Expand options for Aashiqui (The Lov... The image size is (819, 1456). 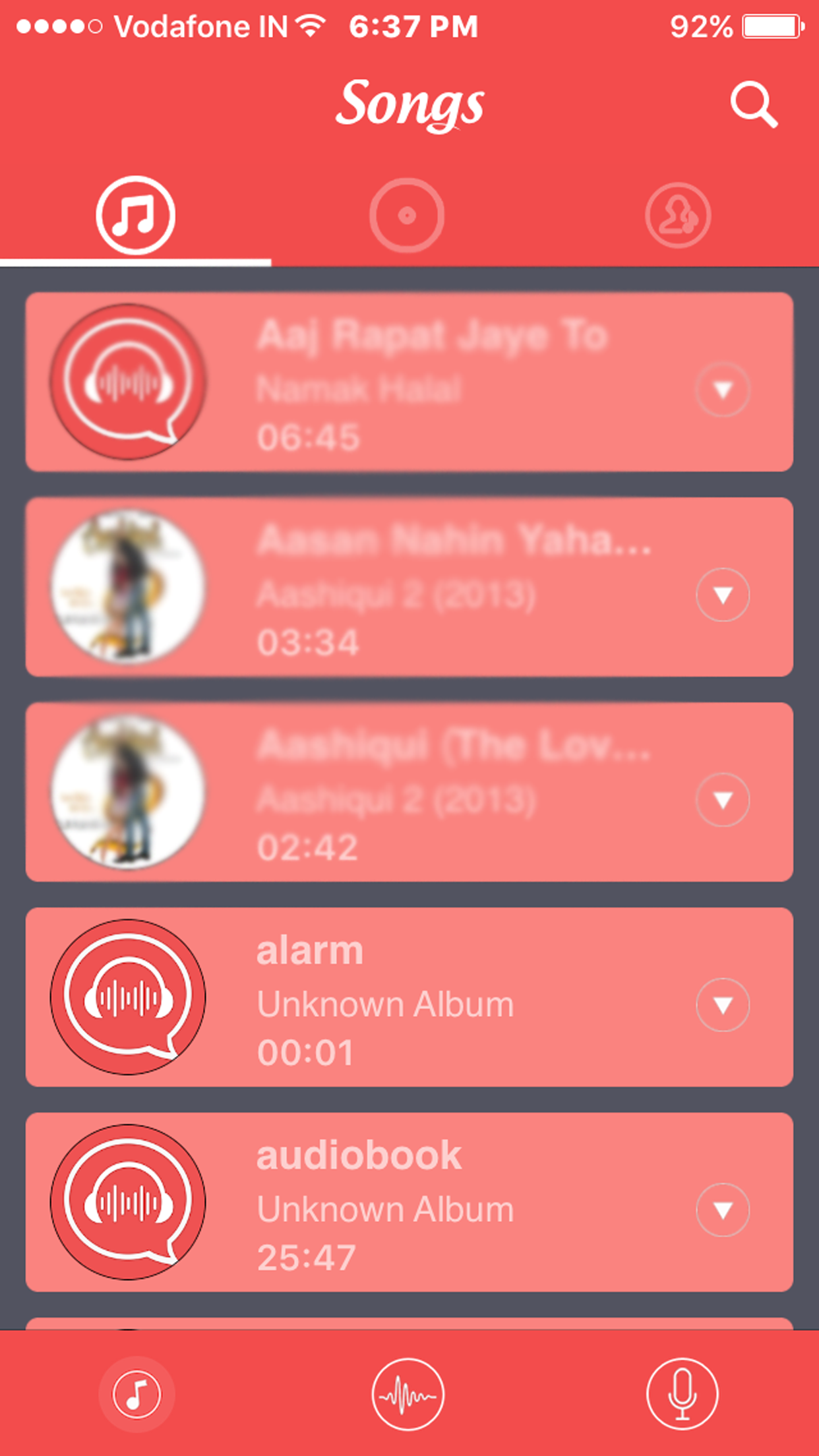723,800
